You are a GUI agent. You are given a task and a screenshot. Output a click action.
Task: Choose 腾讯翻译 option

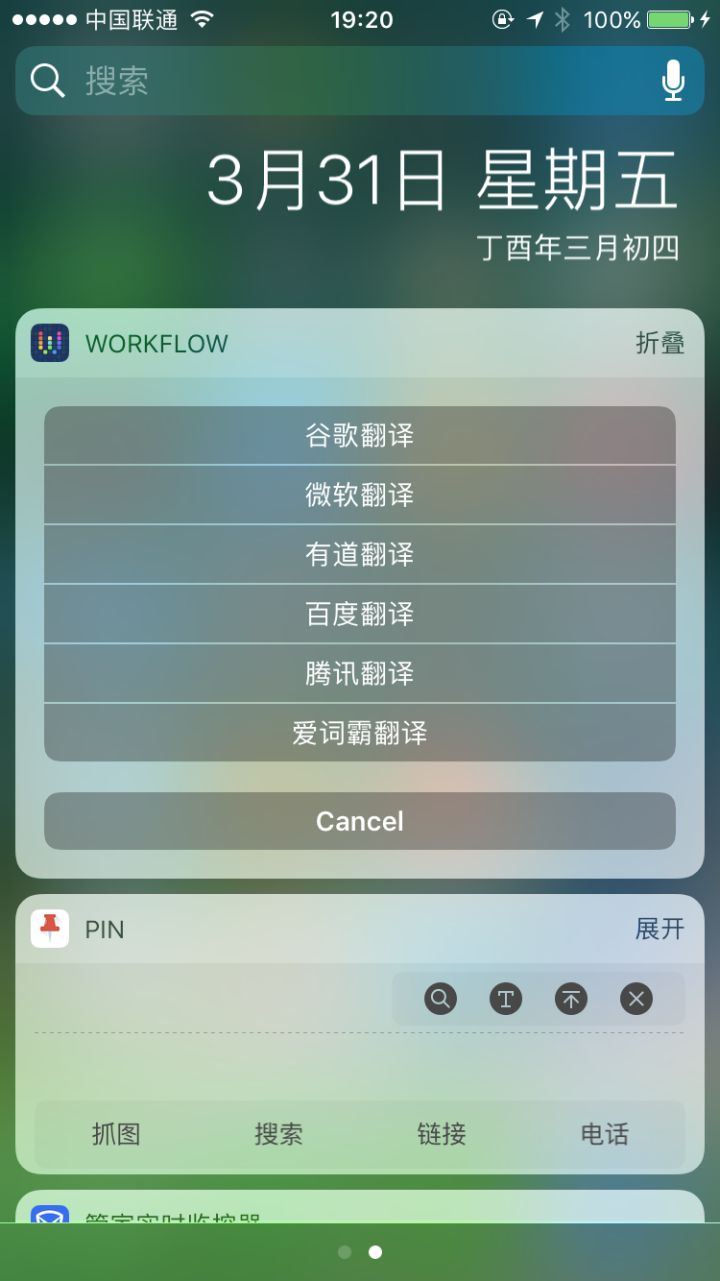pos(360,674)
